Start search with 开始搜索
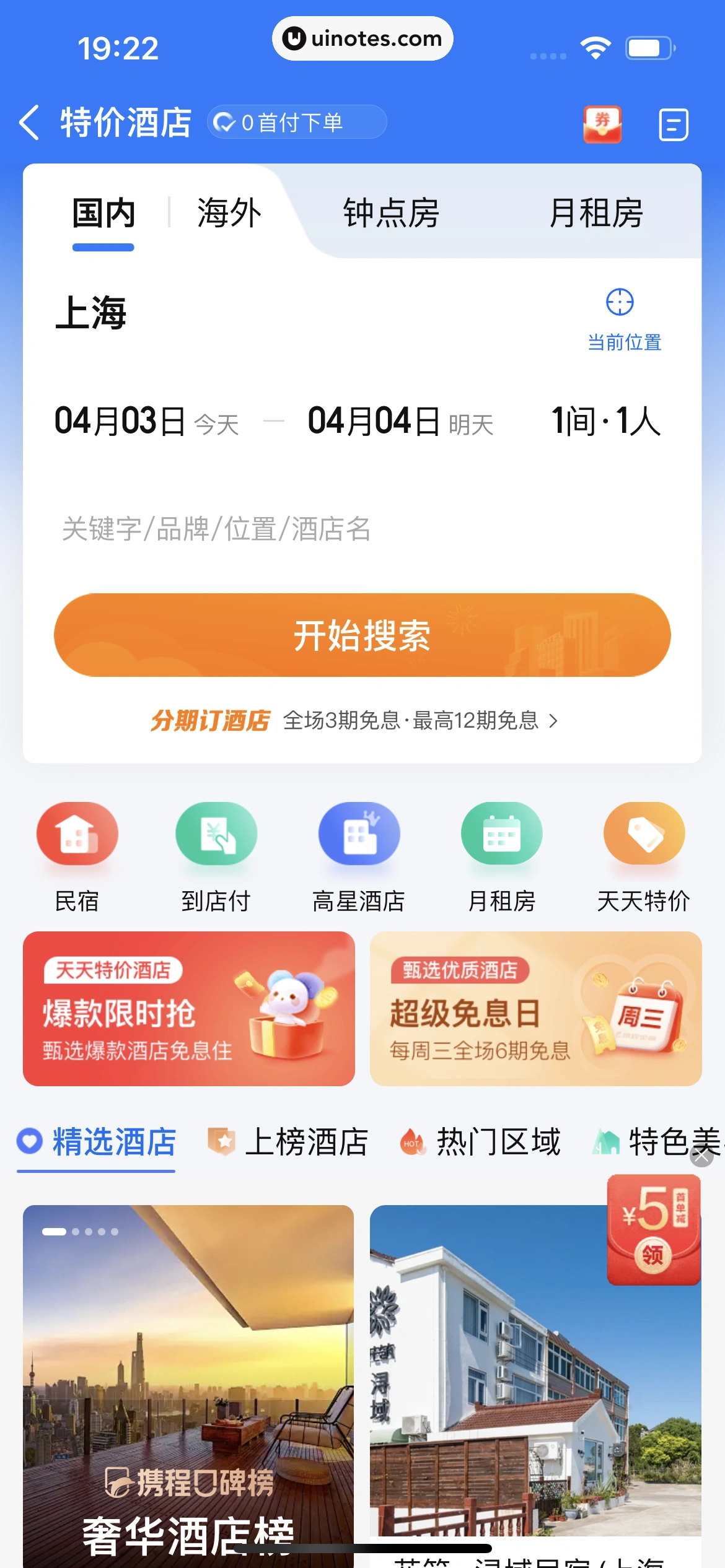Screen dimensions: 725x1568 click(x=362, y=635)
